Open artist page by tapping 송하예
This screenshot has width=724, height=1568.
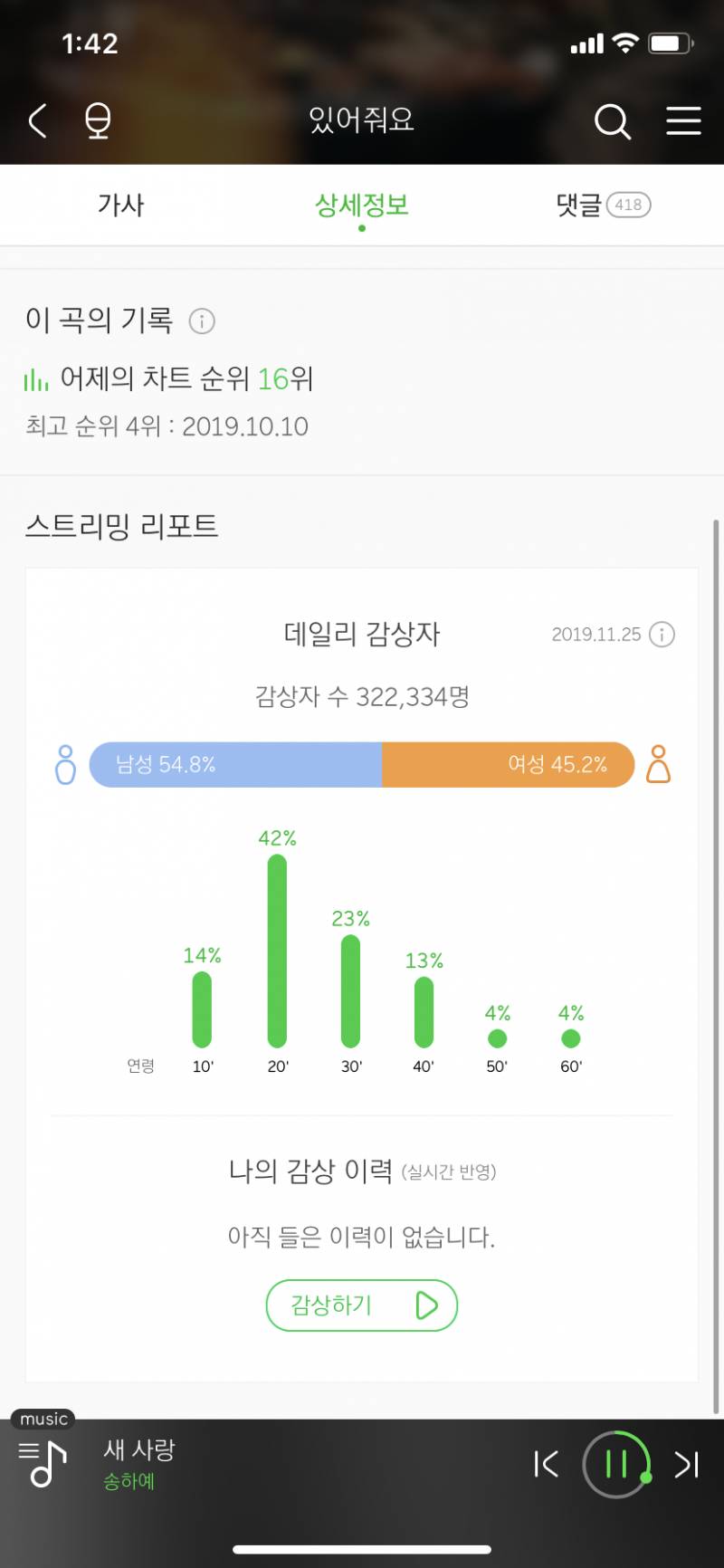pos(127,1483)
